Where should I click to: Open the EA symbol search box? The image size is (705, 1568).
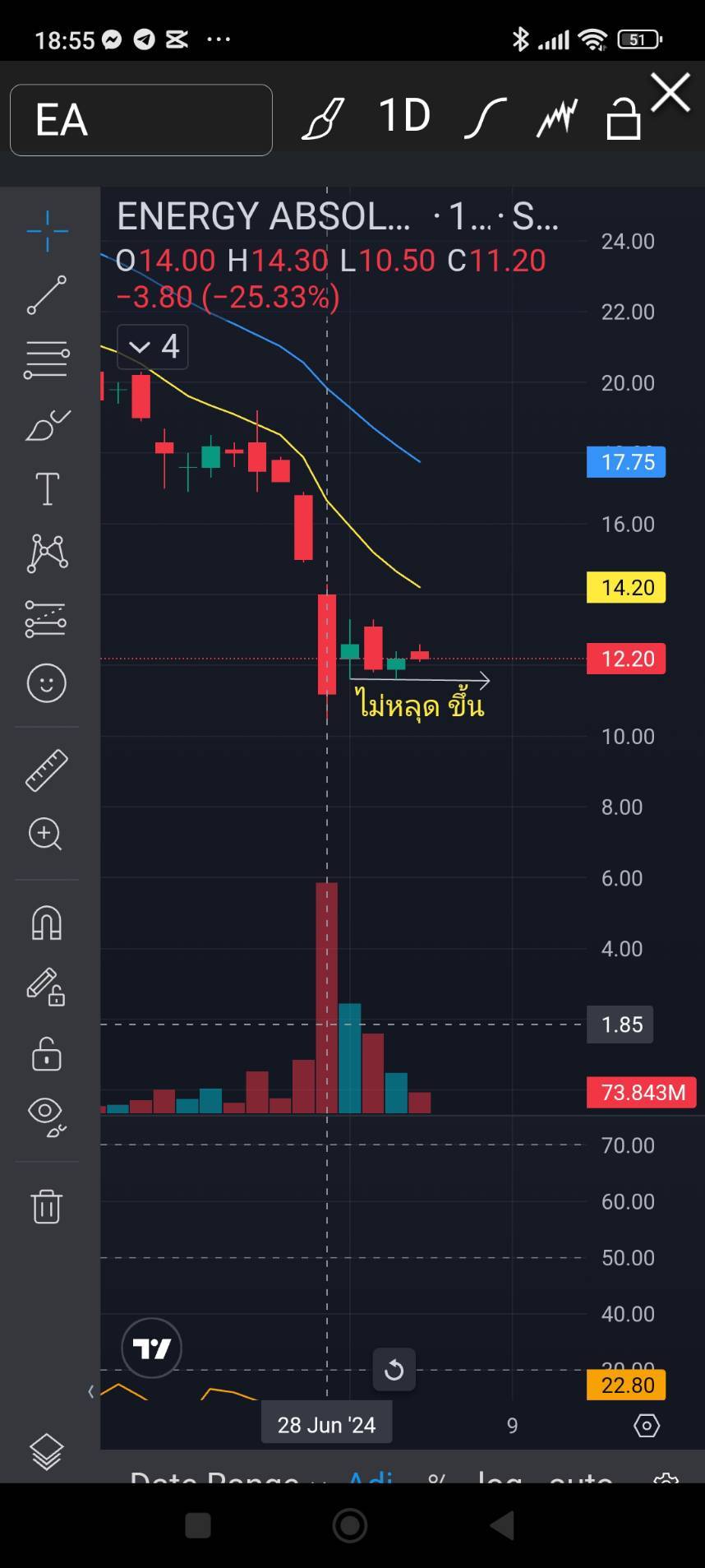141,120
